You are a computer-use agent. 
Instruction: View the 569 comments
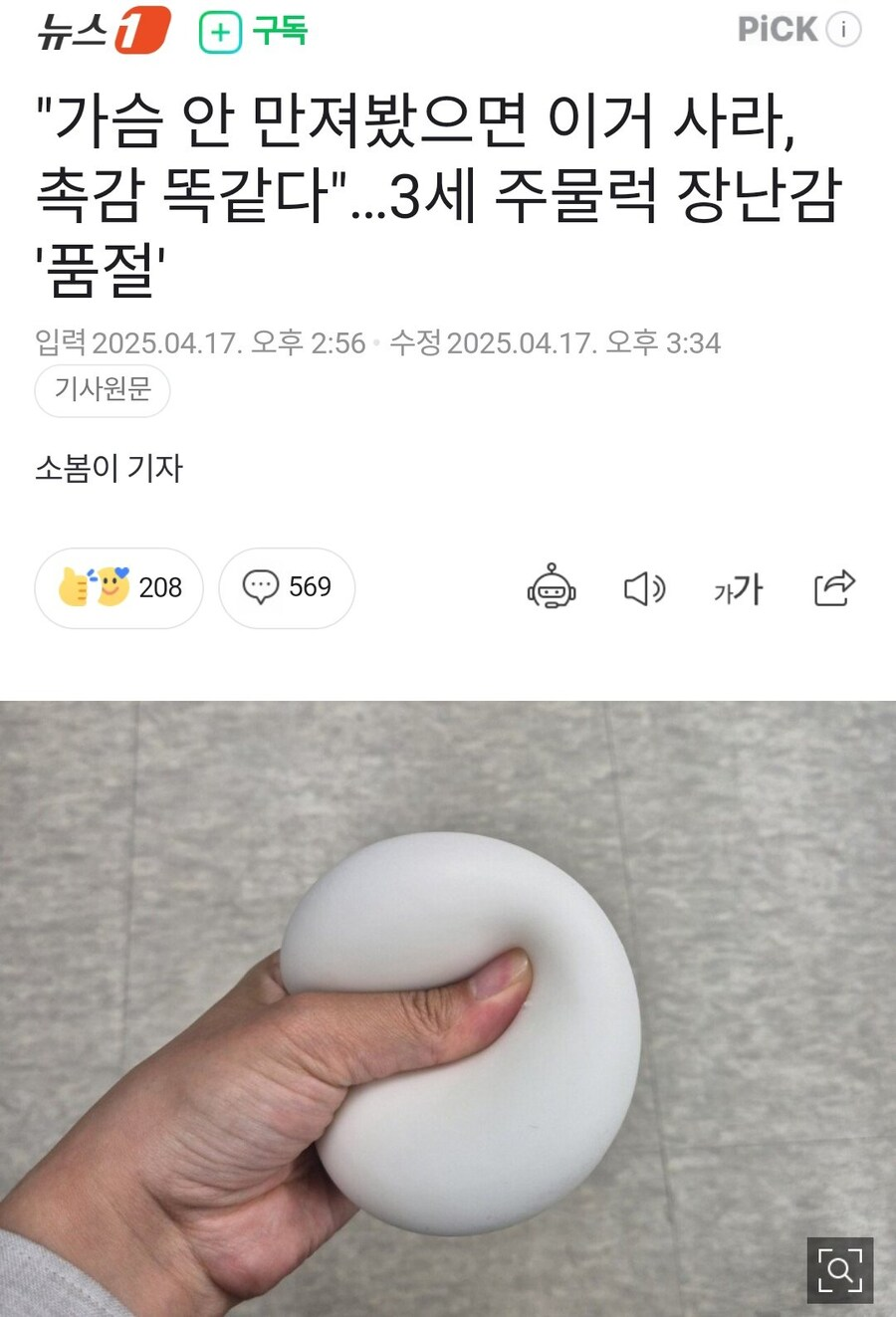pyautogui.click(x=287, y=587)
